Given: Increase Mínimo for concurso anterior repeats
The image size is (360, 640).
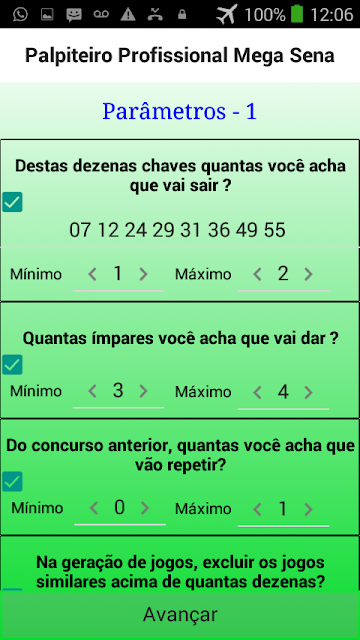Looking at the screenshot, I should [x=145, y=508].
